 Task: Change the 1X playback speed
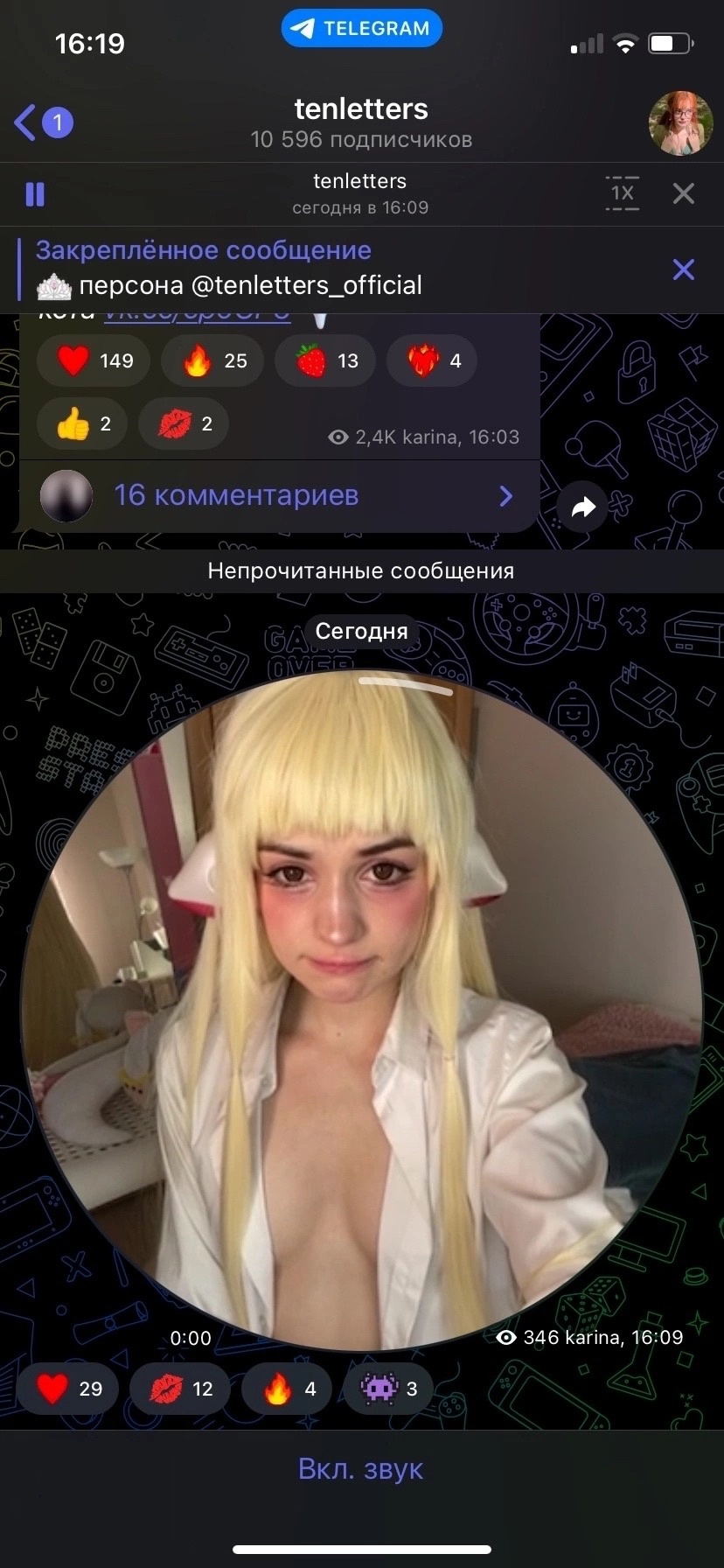click(622, 193)
